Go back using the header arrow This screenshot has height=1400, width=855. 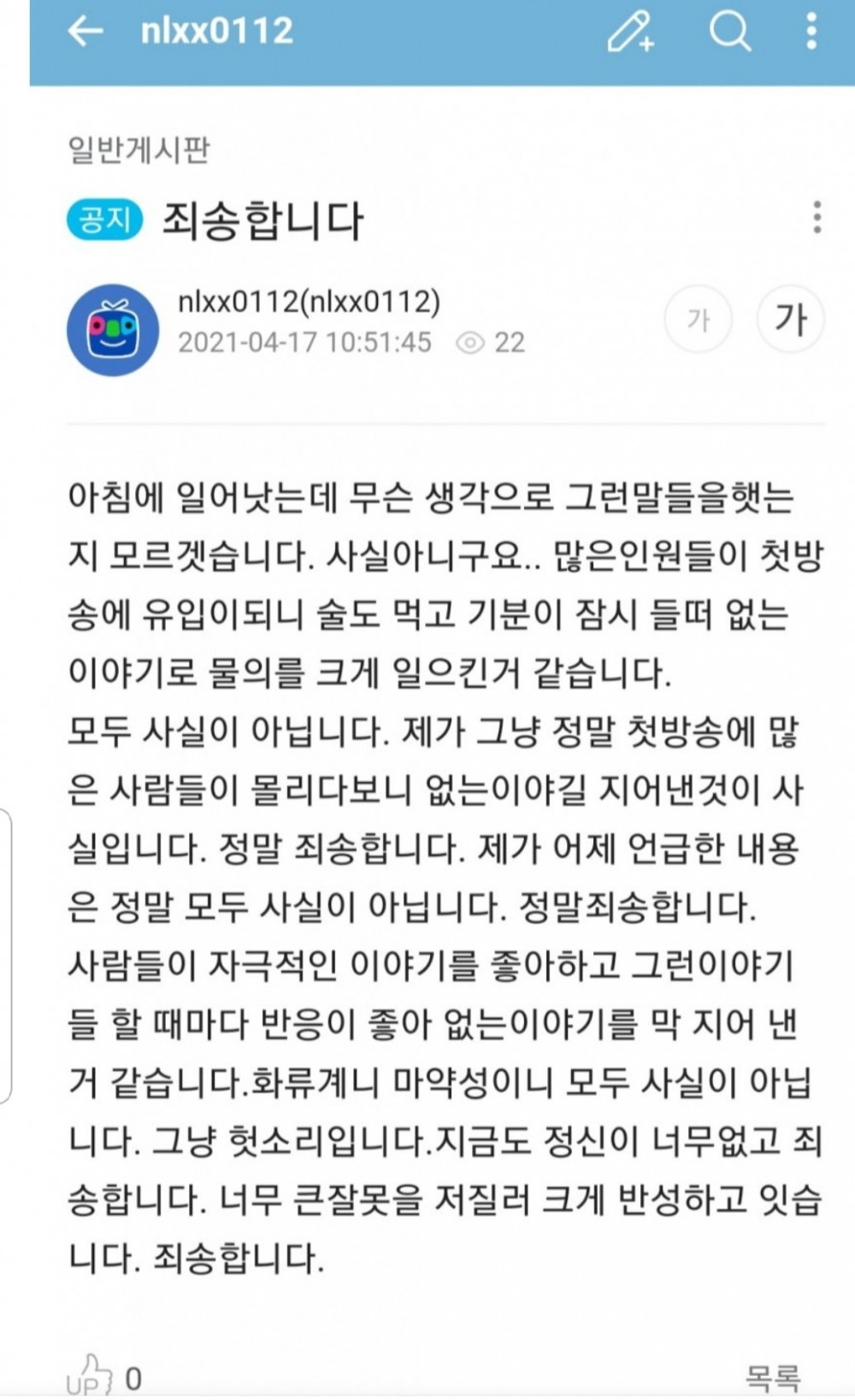85,32
